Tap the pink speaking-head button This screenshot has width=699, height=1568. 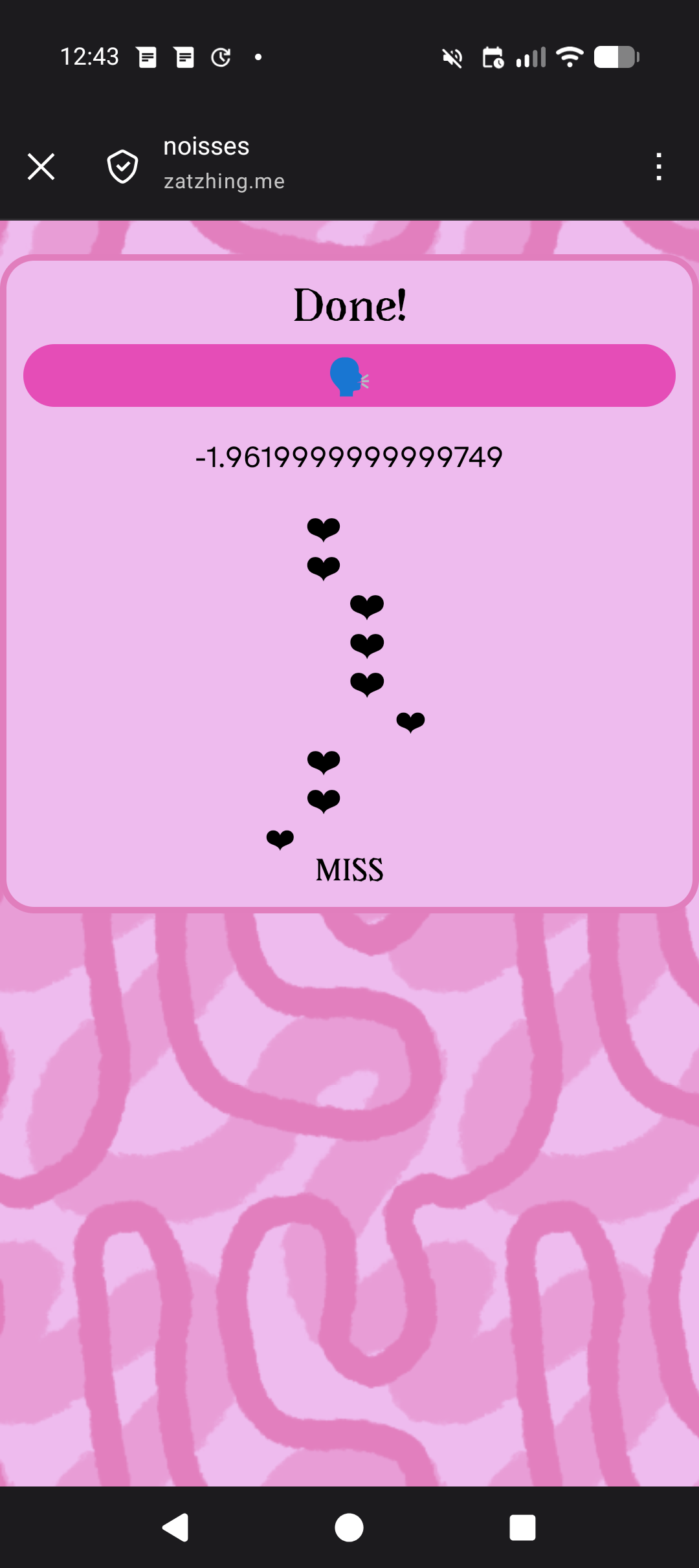349,375
